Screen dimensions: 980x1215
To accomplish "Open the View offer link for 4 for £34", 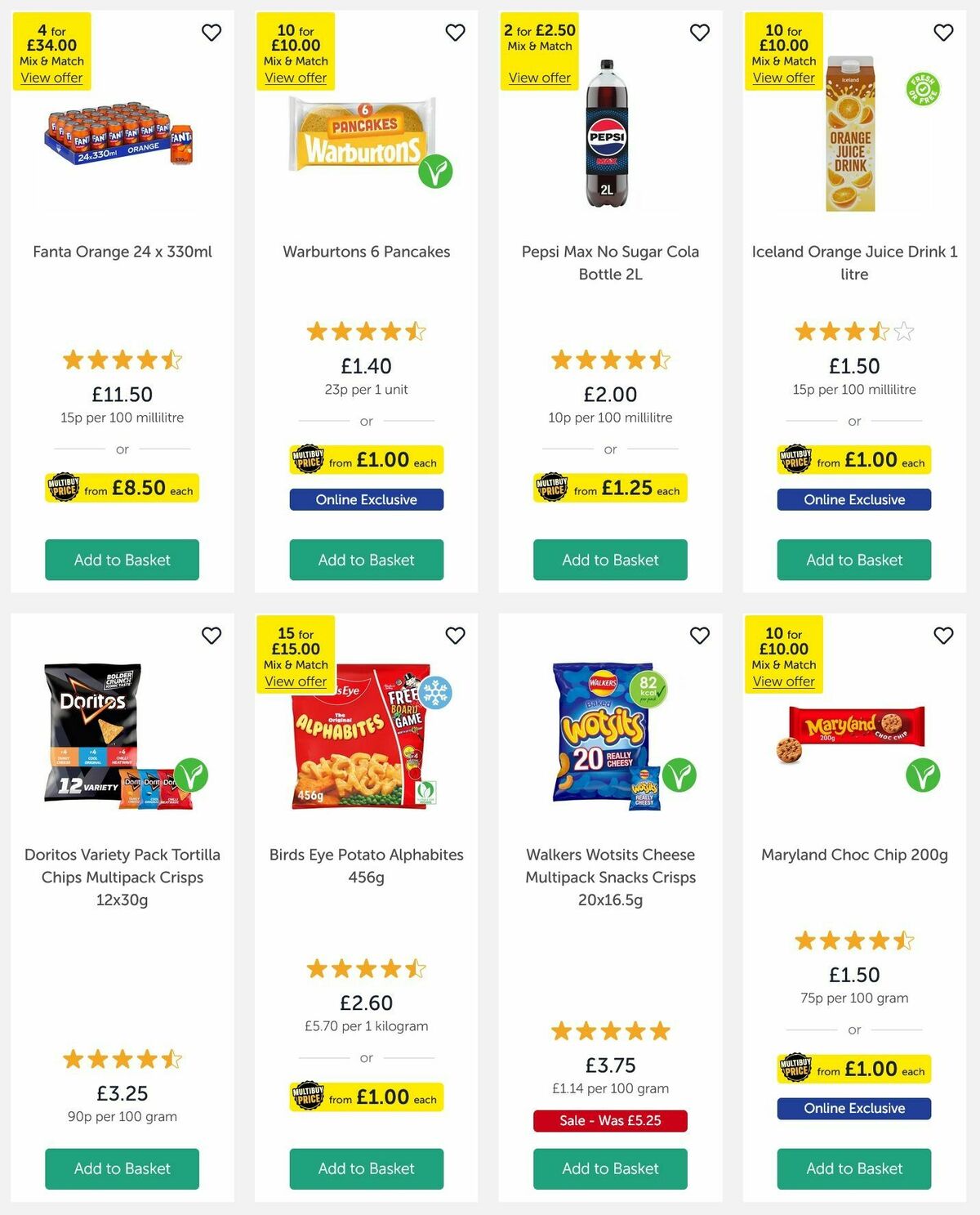I will [51, 78].
